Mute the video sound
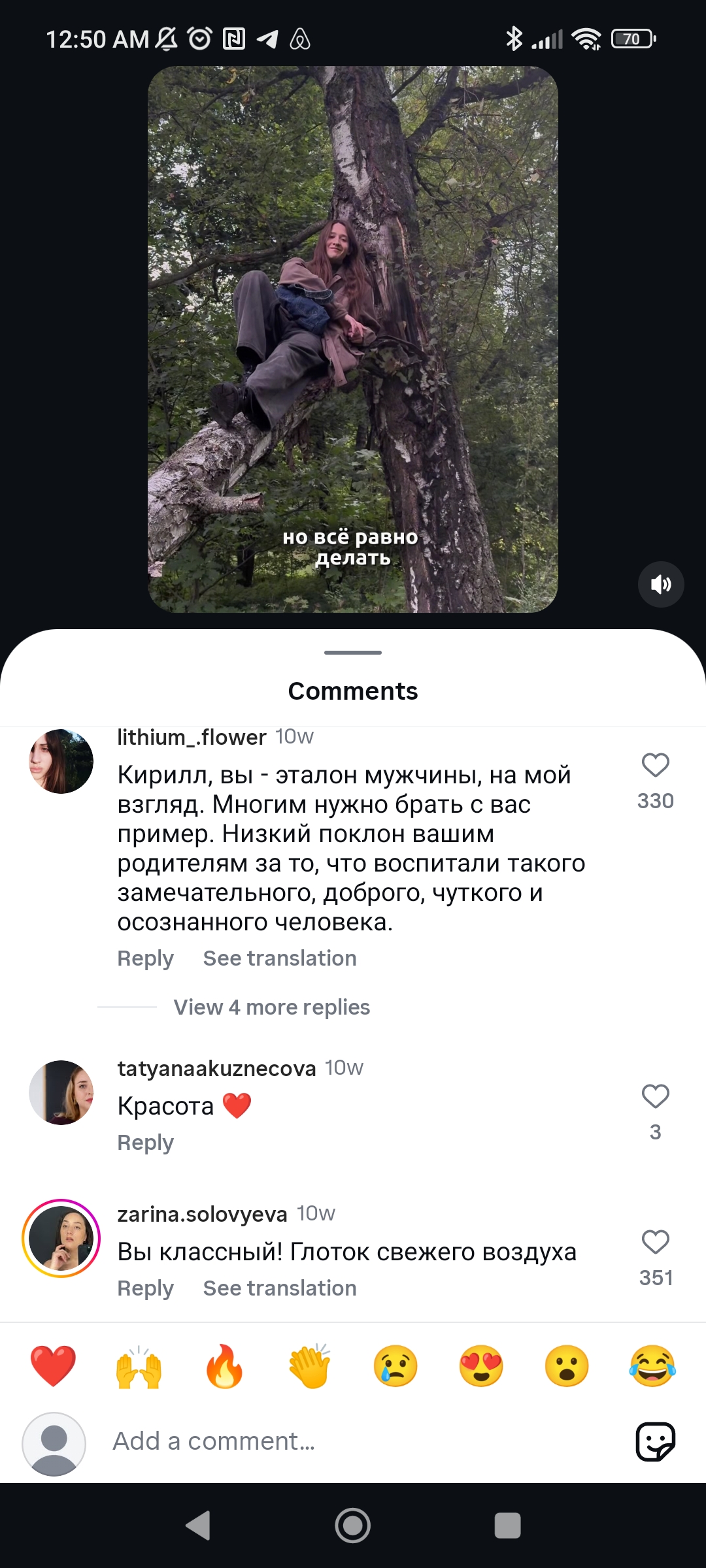 (661, 584)
